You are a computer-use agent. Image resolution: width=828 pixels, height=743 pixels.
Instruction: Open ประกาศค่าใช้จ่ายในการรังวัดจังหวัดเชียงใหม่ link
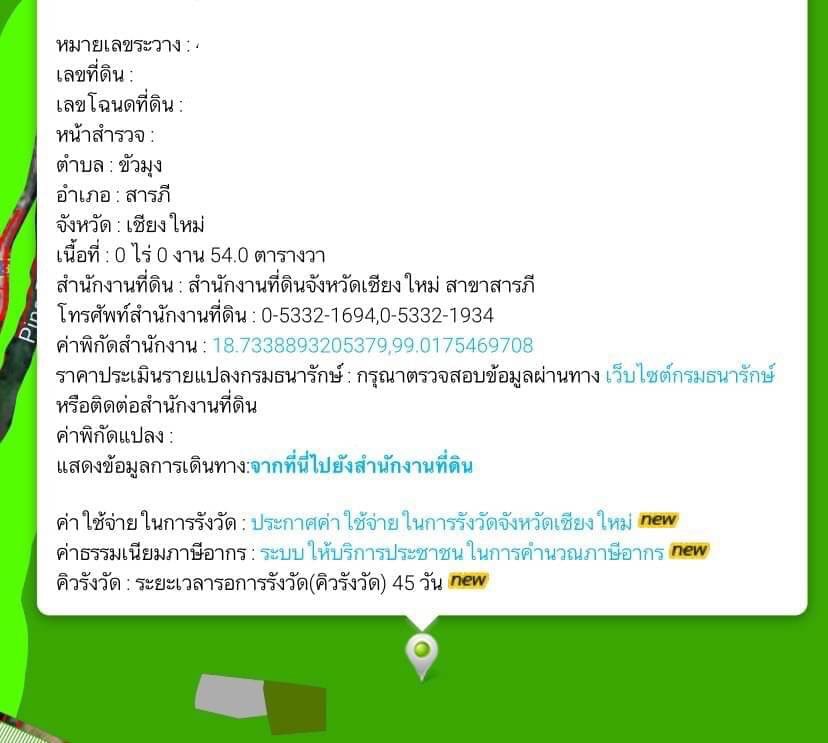pyautogui.click(x=441, y=522)
